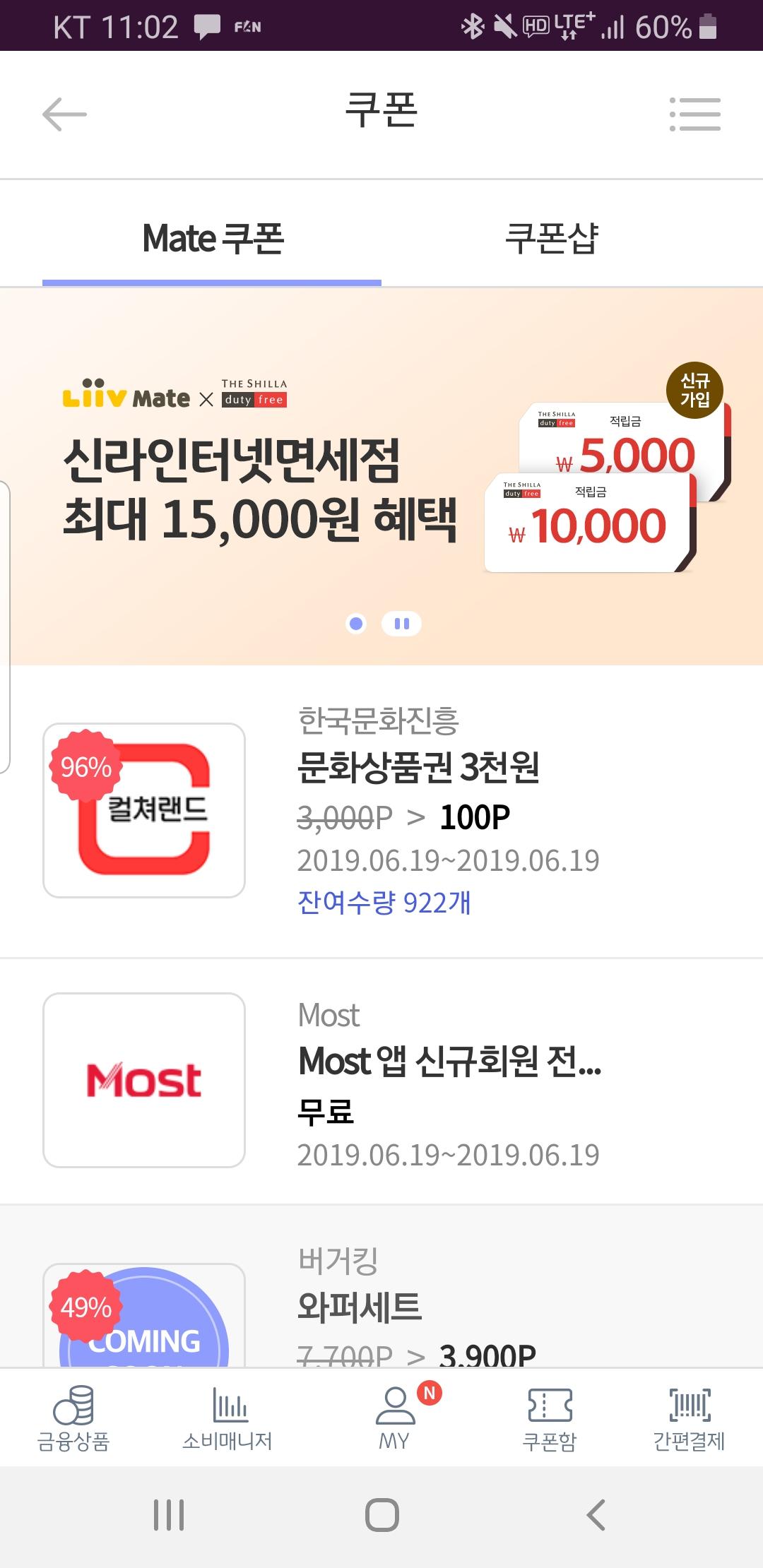Go back using the top-left arrow
The height and width of the screenshot is (1568, 763).
tap(64, 114)
